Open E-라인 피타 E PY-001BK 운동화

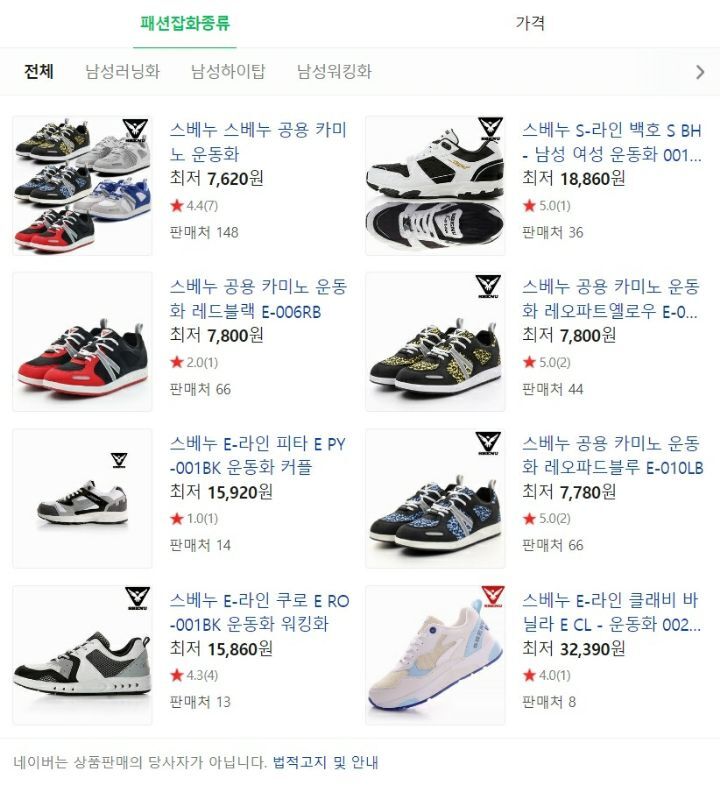(258, 455)
